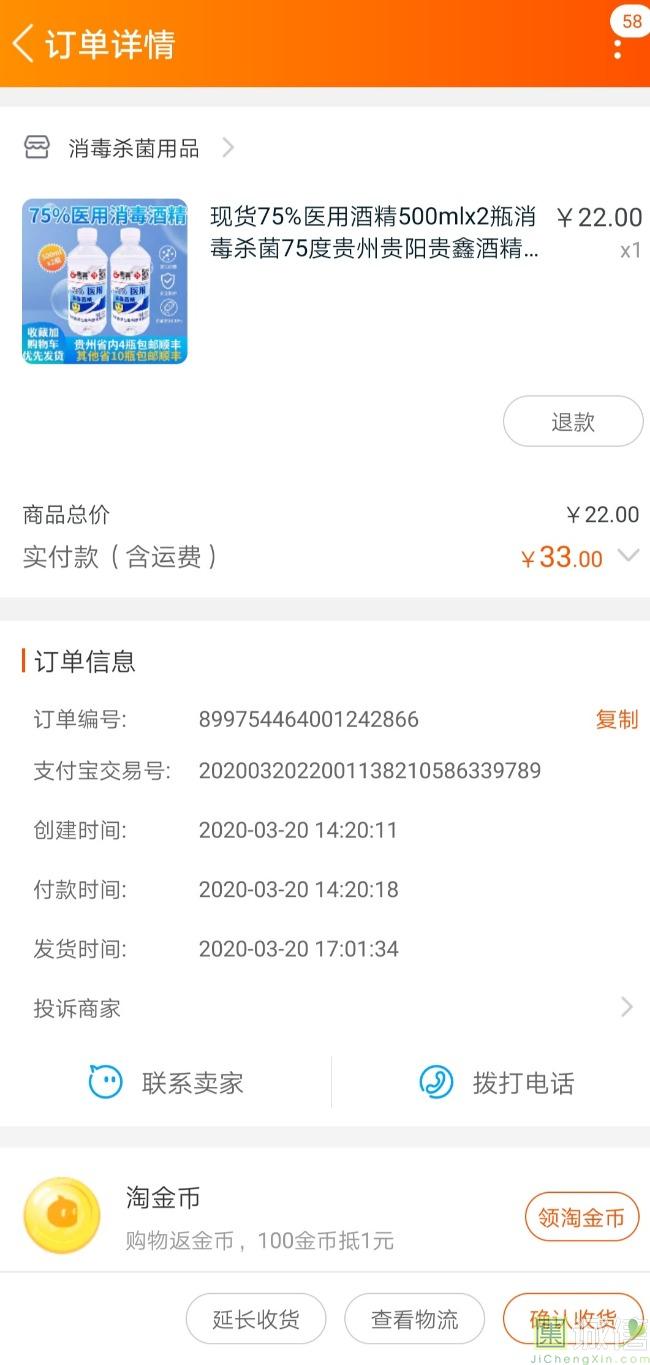Confirm receipt with 确认收货
This screenshot has height=1365, width=650.
point(572,1319)
